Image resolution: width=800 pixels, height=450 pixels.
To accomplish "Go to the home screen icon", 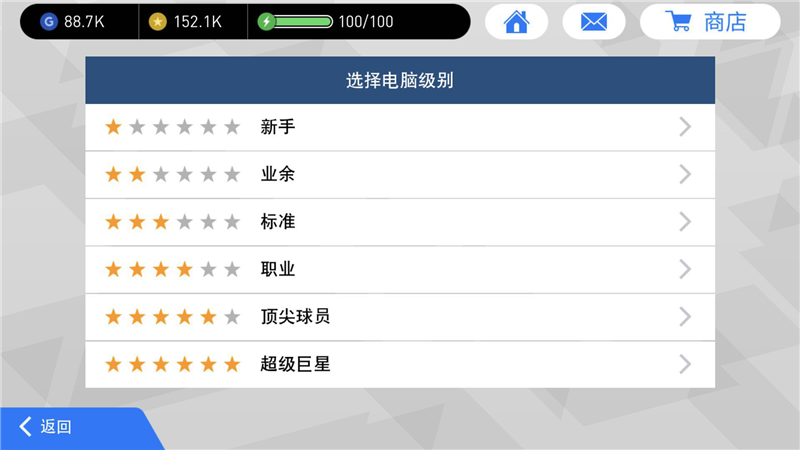I will [x=516, y=22].
